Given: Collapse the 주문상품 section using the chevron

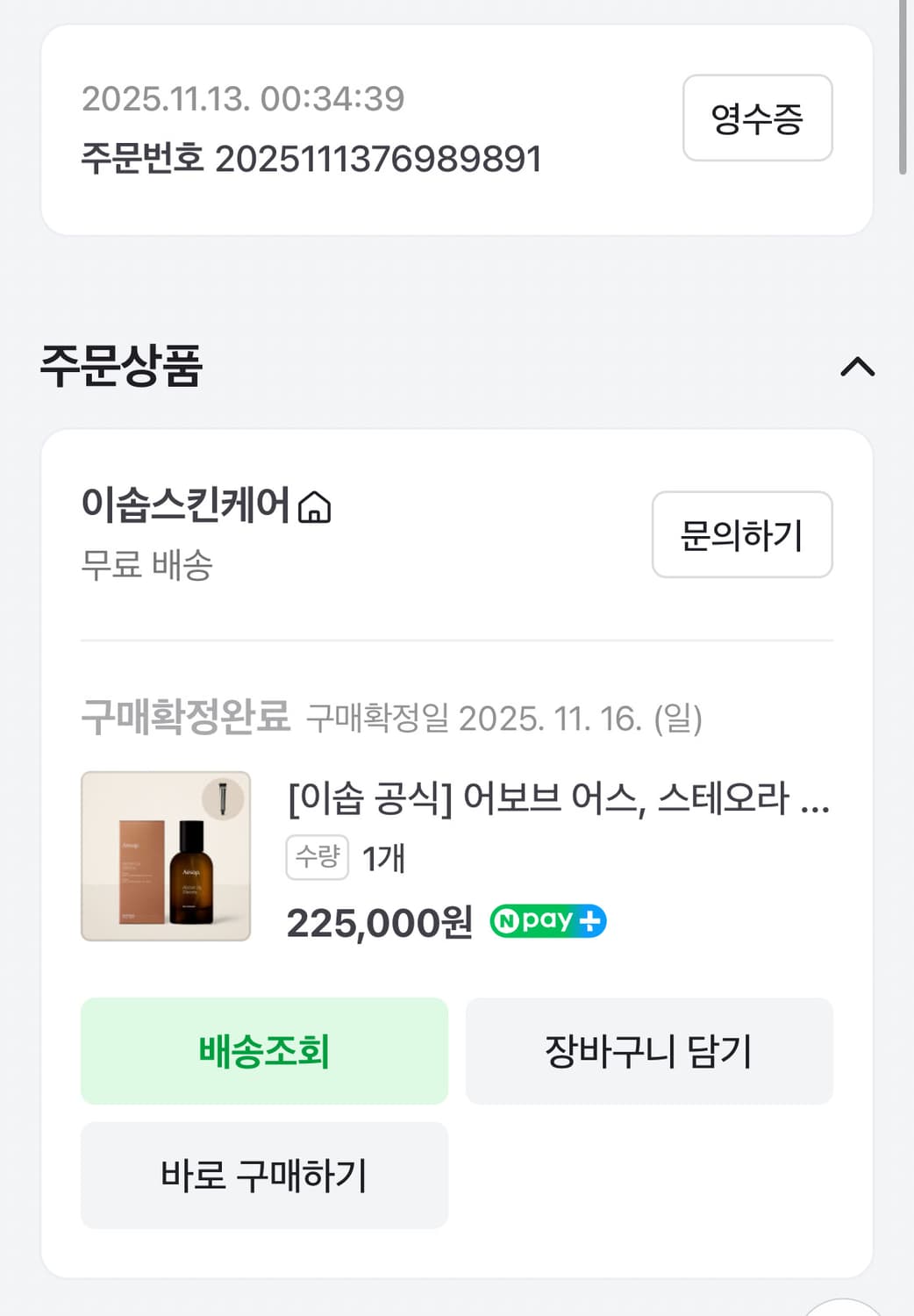Looking at the screenshot, I should (x=857, y=368).
